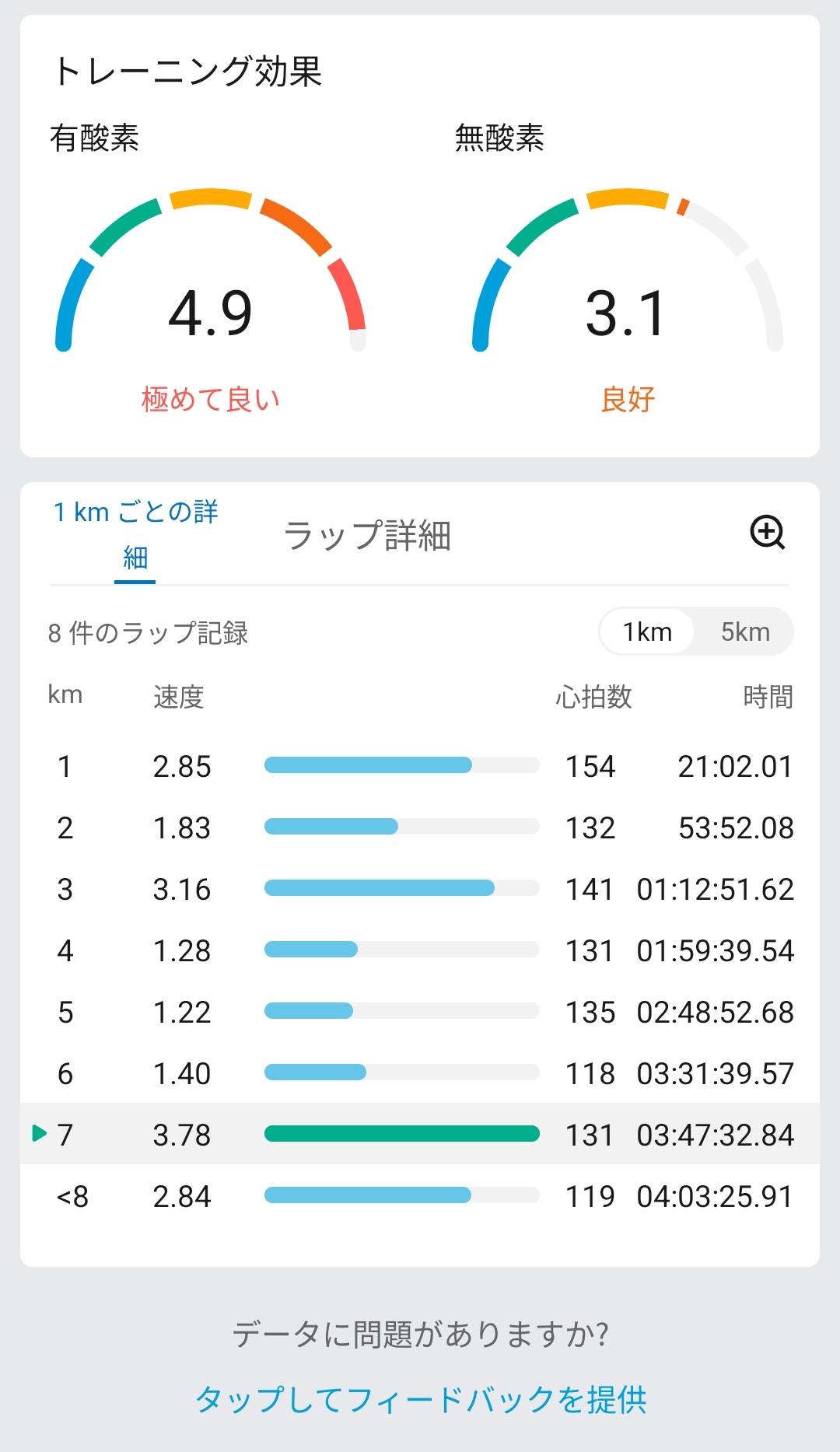
Task: Switch to the ラップ詳細 tab
Action: [x=367, y=536]
